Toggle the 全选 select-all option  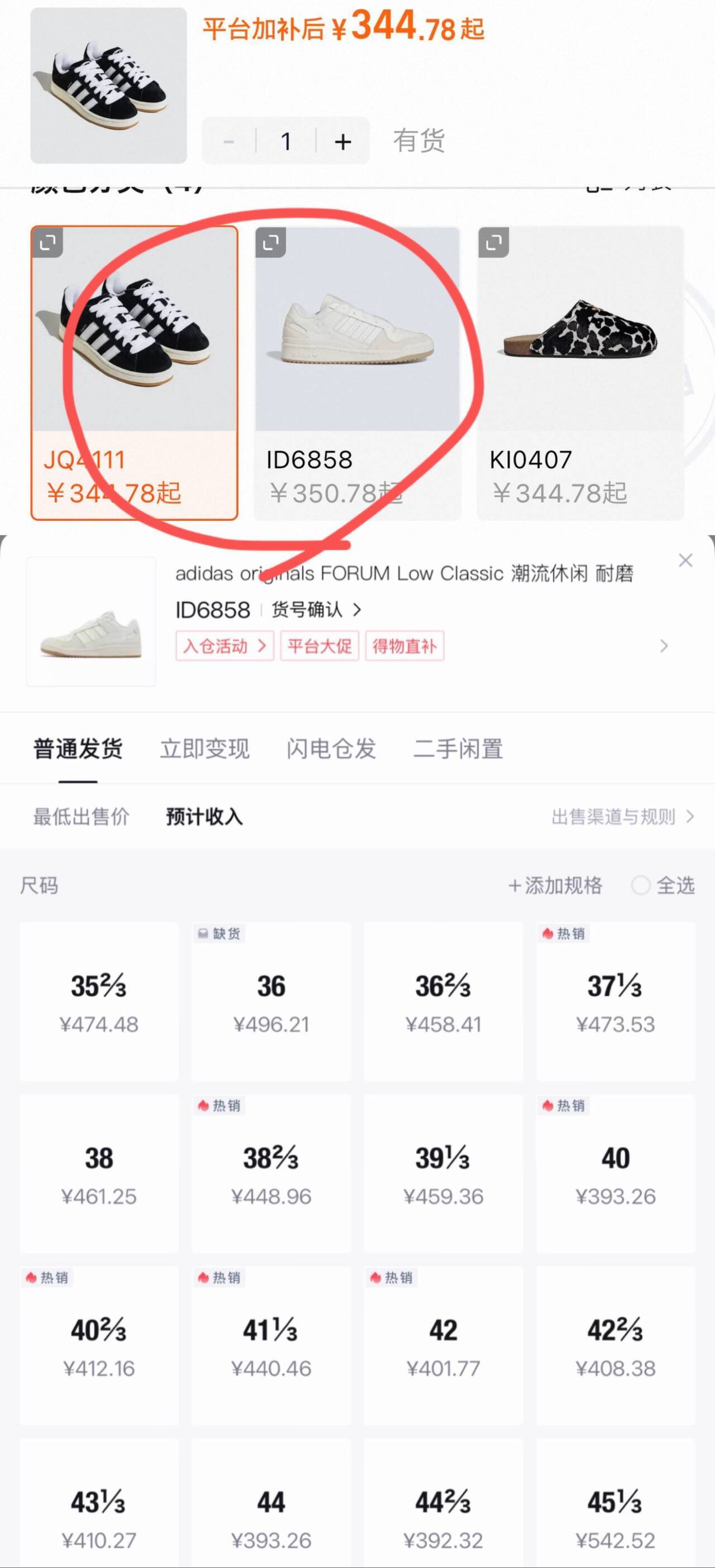662,885
